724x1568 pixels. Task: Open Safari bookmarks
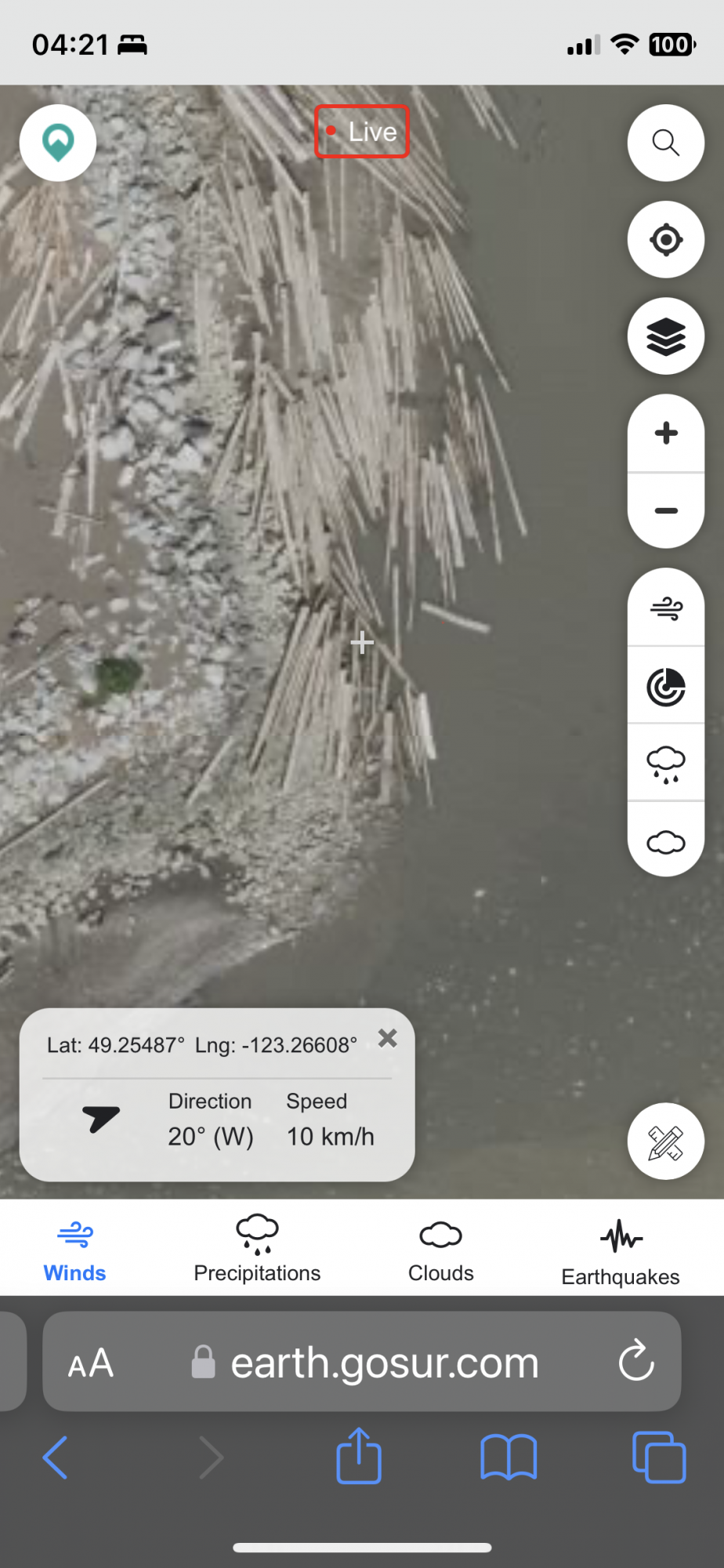[x=509, y=1457]
